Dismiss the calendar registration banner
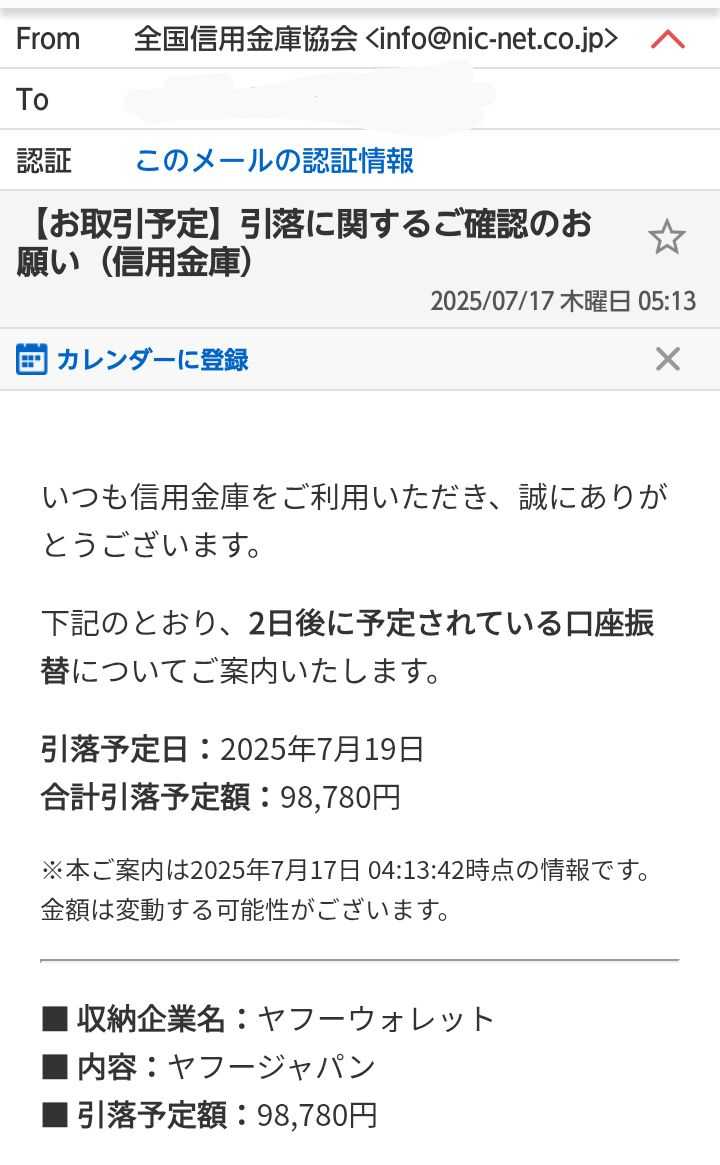The height and width of the screenshot is (1165, 720). 667,359
